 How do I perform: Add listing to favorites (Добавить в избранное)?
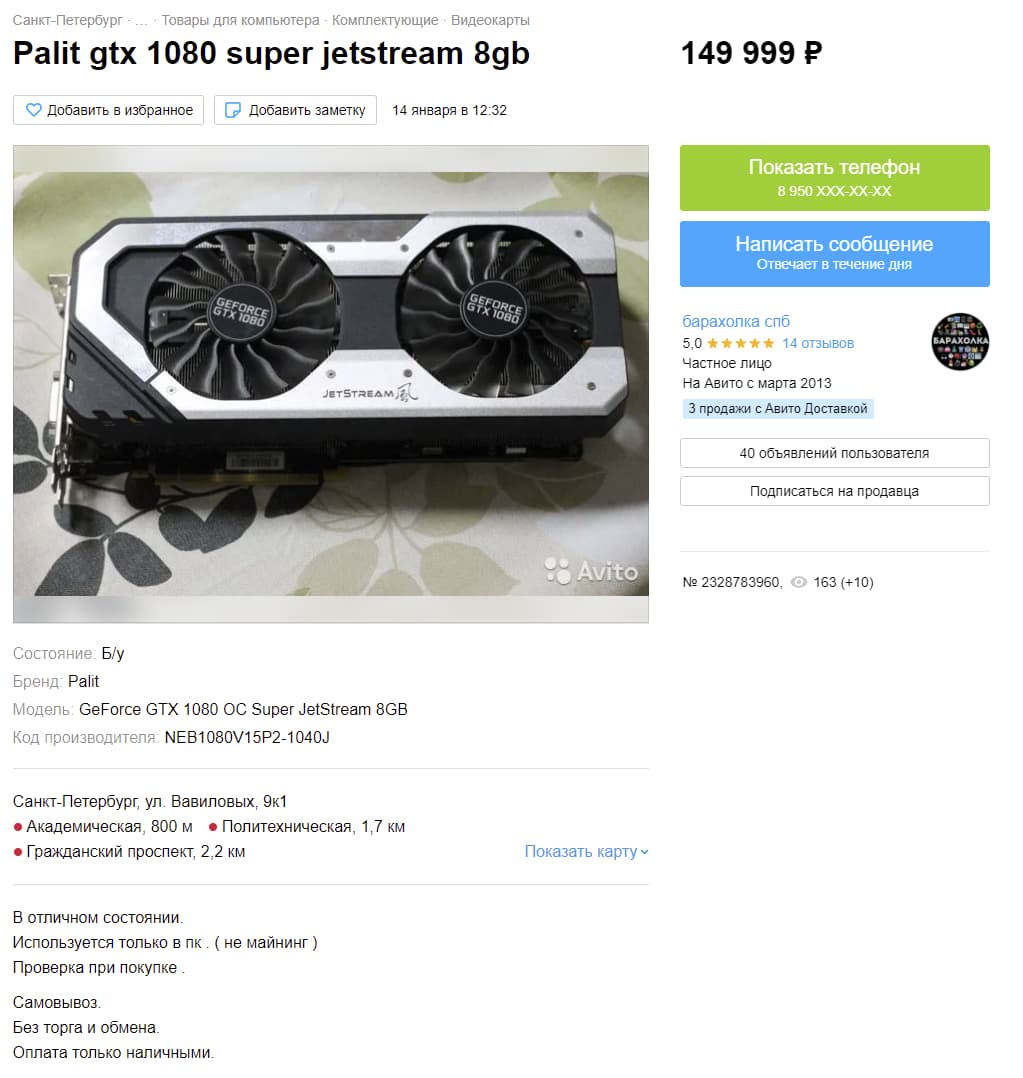[x=109, y=110]
